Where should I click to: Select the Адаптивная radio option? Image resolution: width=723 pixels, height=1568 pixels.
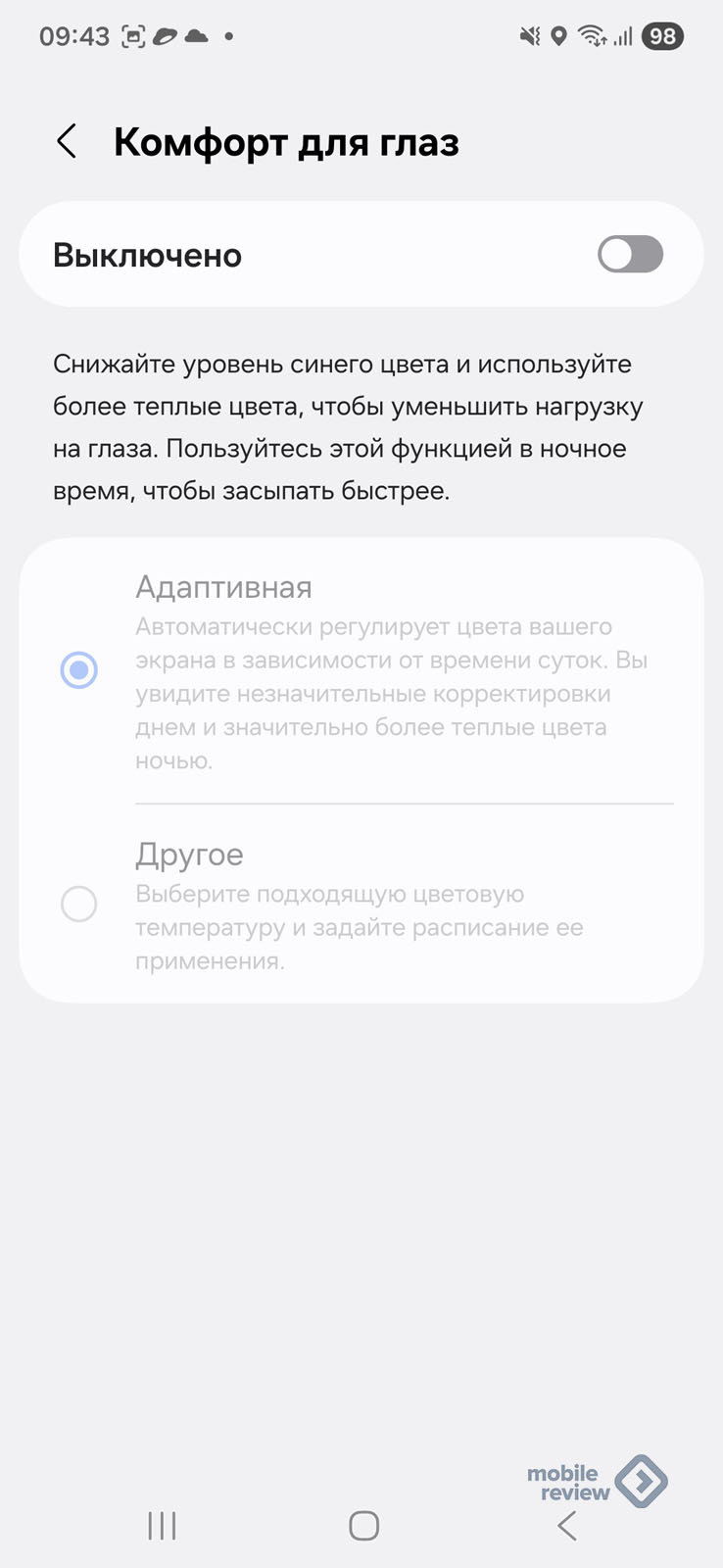click(78, 670)
